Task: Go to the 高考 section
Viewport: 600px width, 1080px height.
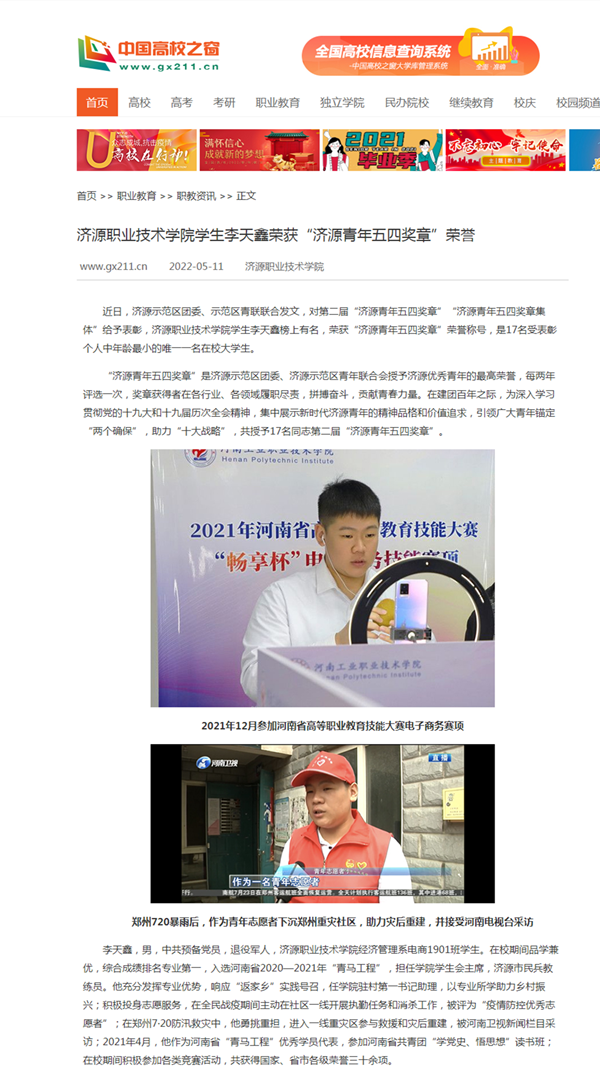Action: 181,102
